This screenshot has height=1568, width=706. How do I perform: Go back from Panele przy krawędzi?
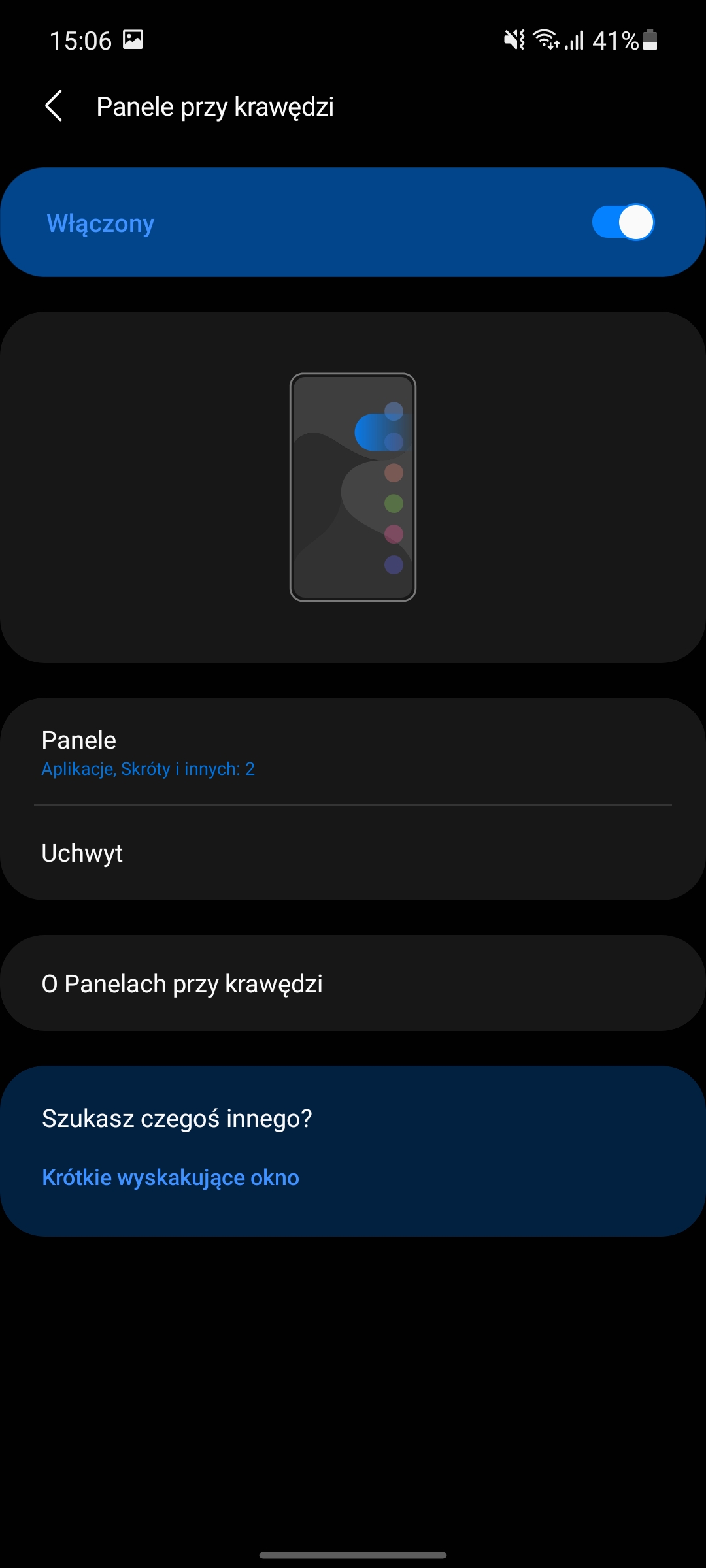tap(54, 106)
